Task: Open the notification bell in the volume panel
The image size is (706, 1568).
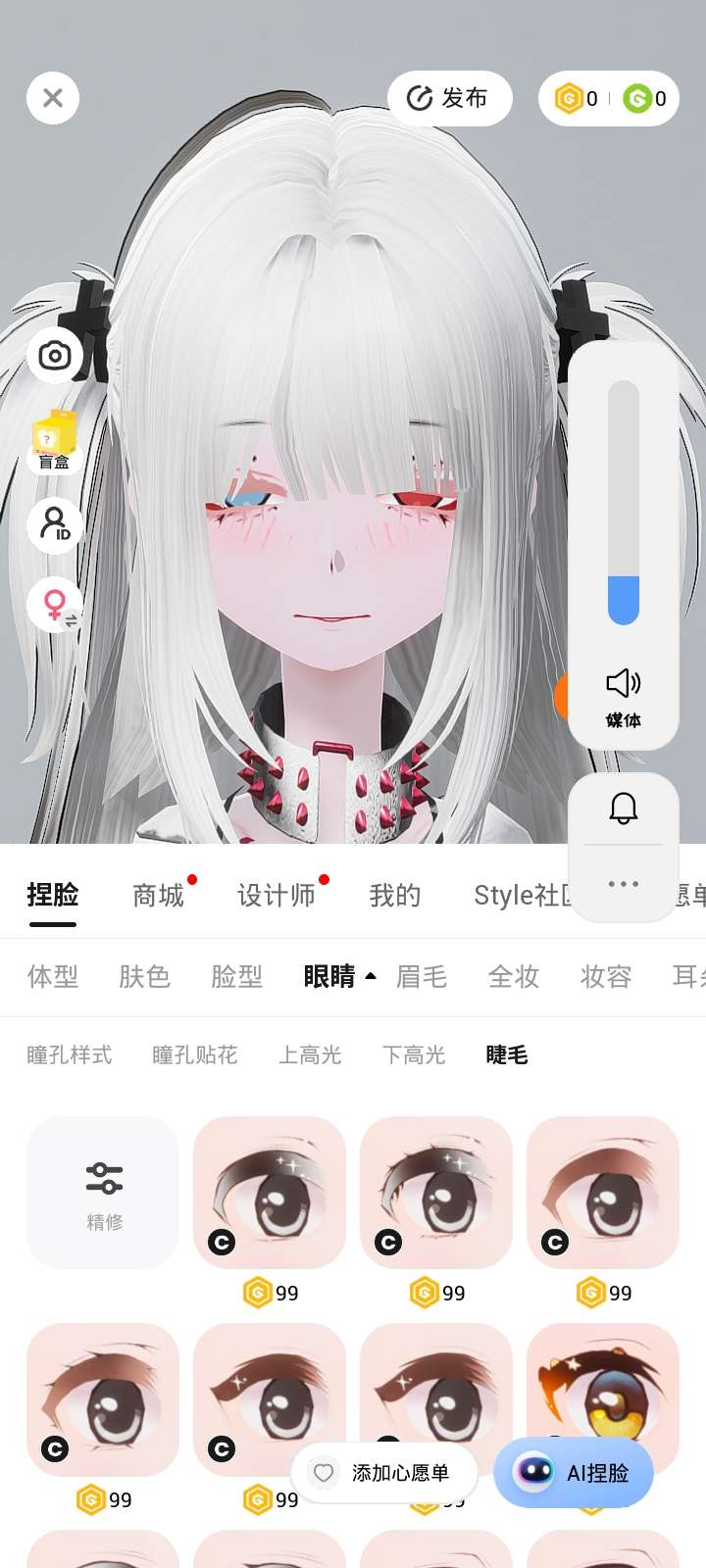Action: (624, 808)
